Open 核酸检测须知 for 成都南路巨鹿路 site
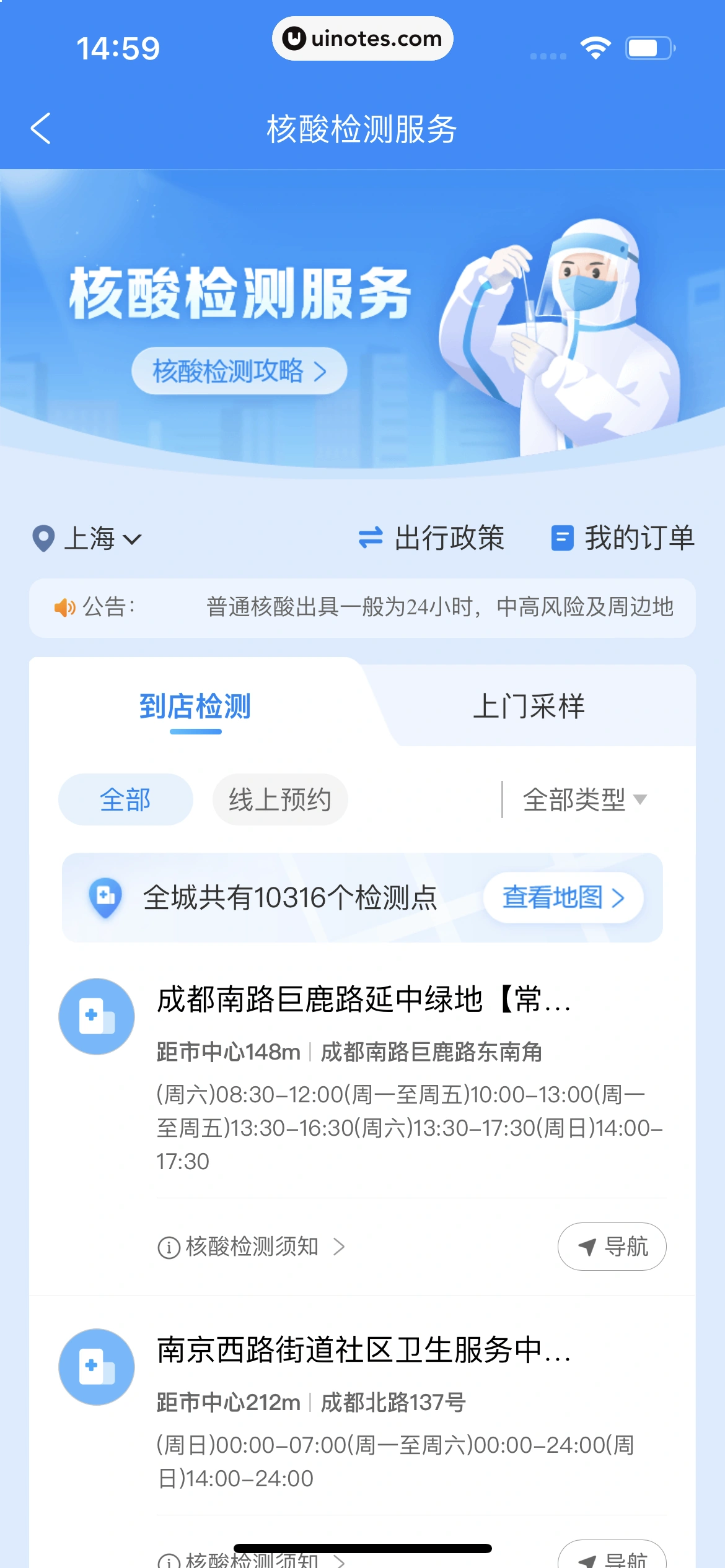725x1568 pixels. point(252,1246)
